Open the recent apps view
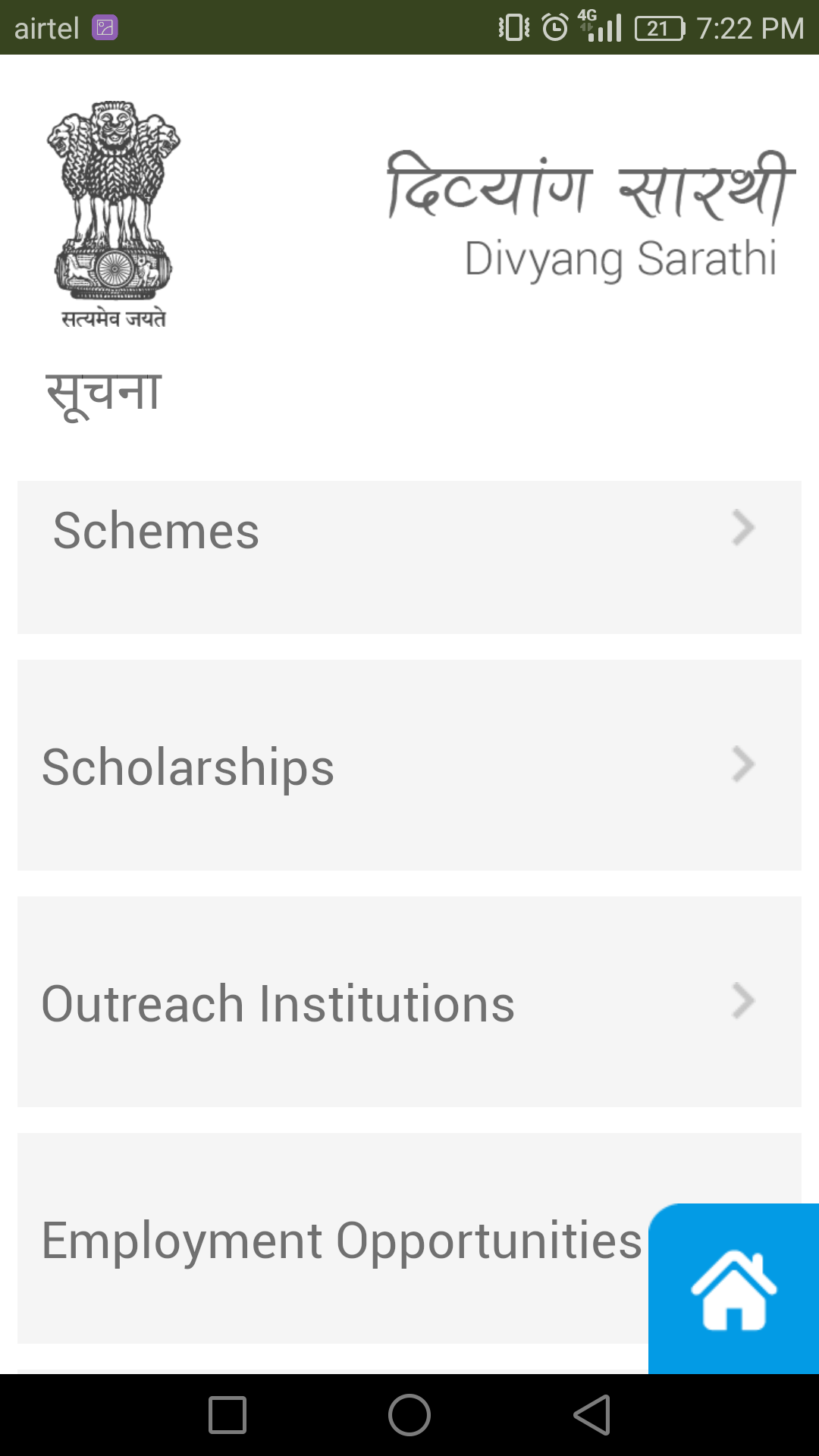The image size is (819, 1456). [227, 1415]
